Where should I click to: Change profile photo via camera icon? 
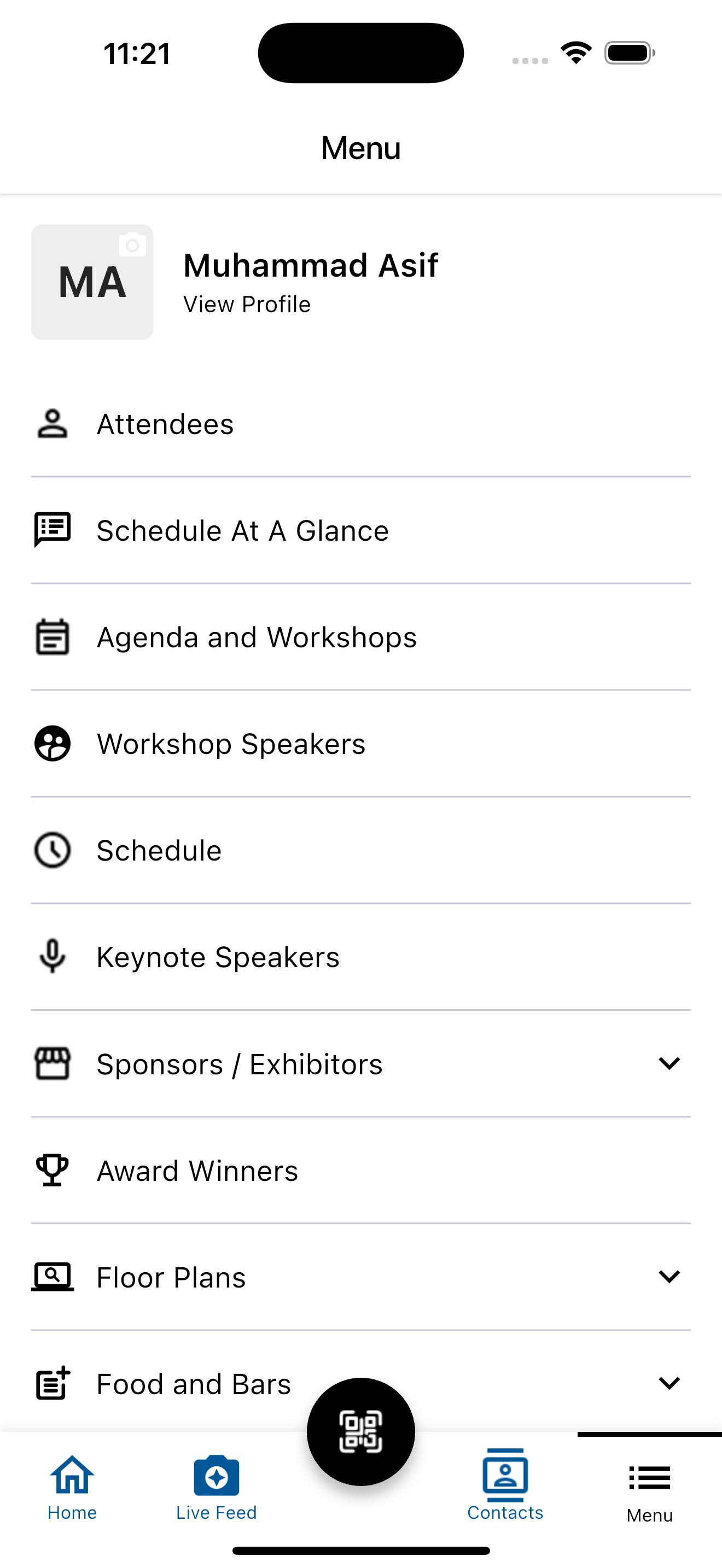[131, 245]
